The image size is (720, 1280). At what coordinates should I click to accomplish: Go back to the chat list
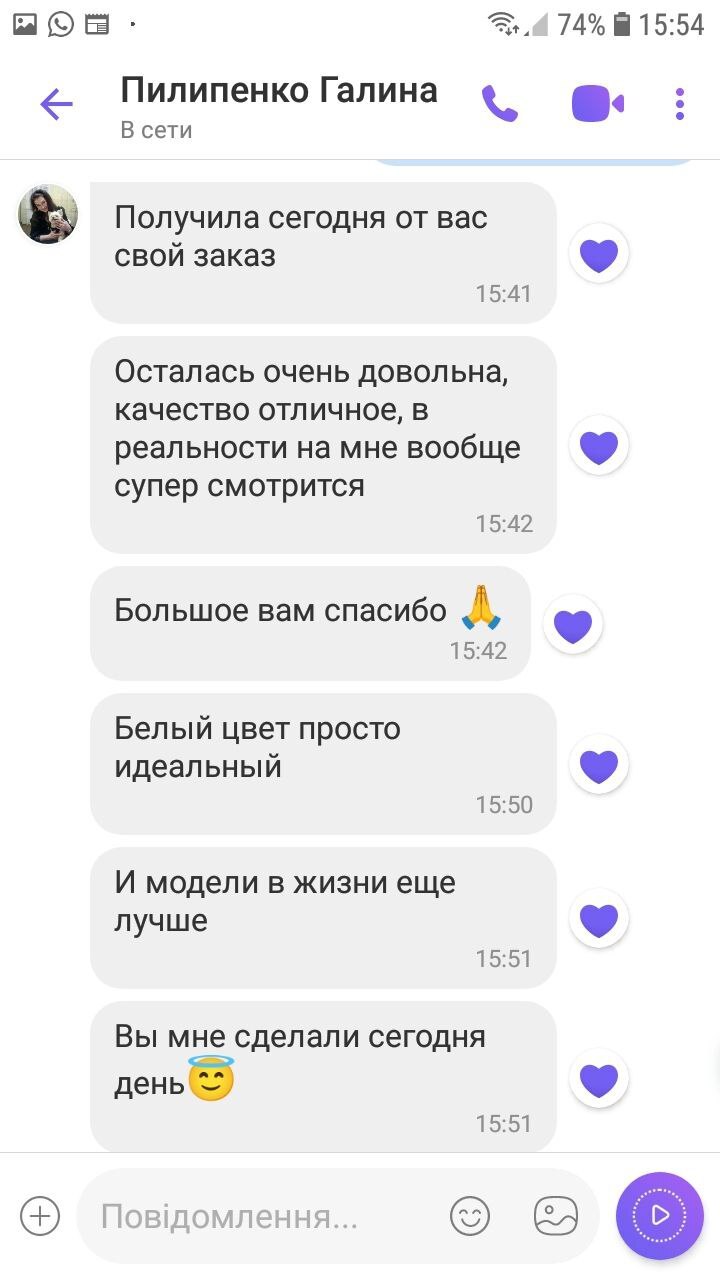point(57,104)
